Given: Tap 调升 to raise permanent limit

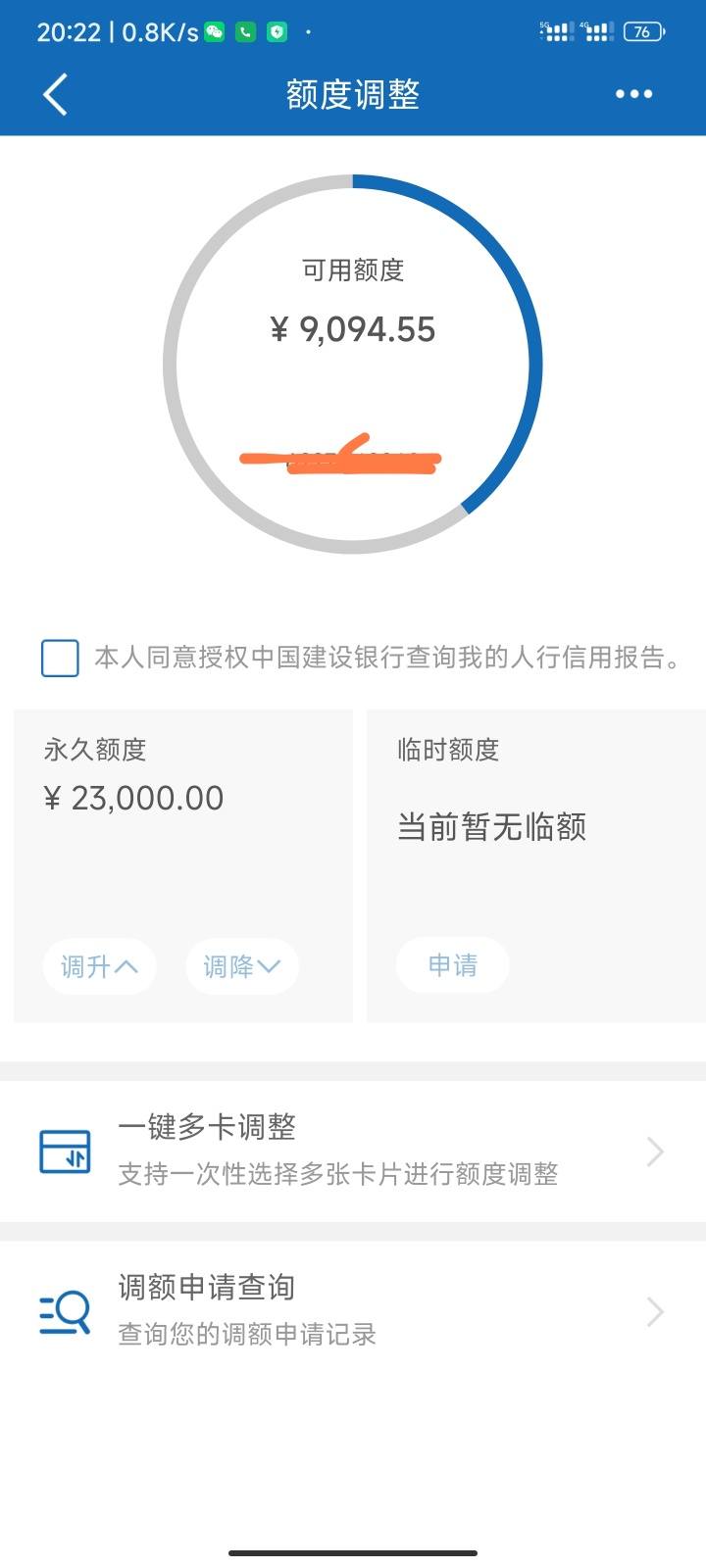Looking at the screenshot, I should [x=99, y=966].
